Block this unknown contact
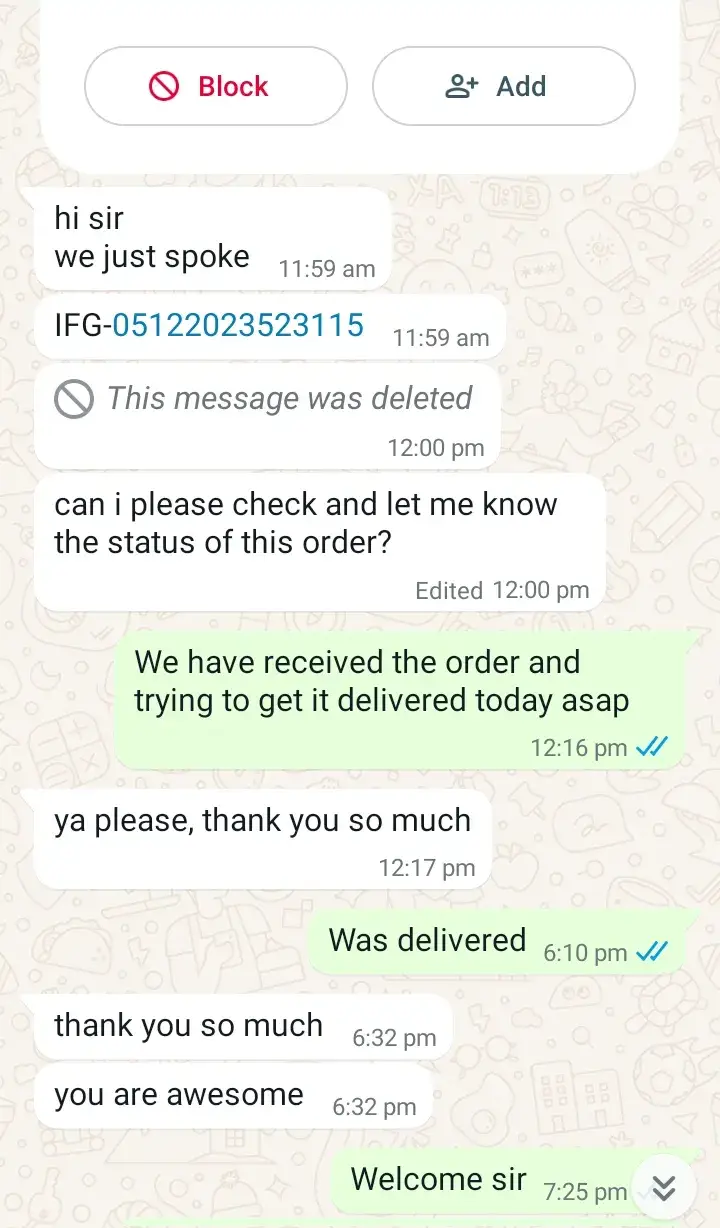Screen dimensions: 720x1228 click(x=215, y=87)
